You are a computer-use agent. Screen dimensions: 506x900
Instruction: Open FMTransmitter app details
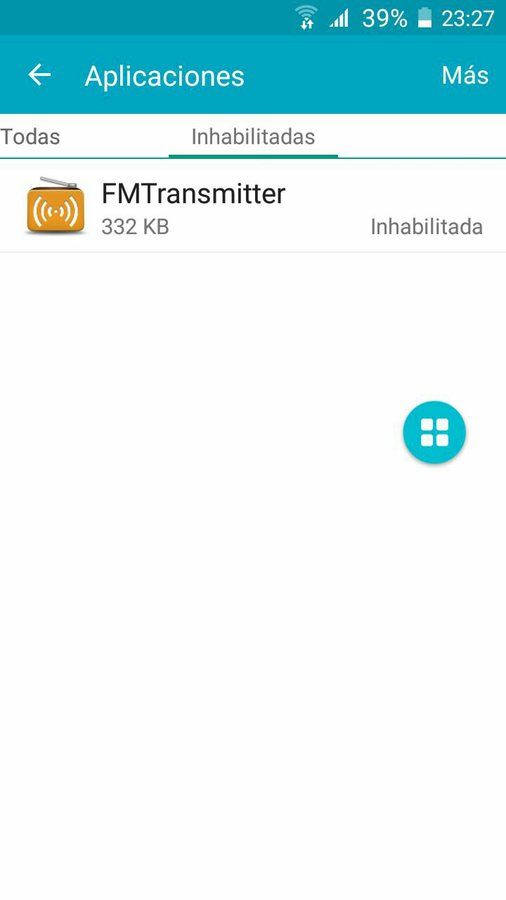(x=253, y=207)
